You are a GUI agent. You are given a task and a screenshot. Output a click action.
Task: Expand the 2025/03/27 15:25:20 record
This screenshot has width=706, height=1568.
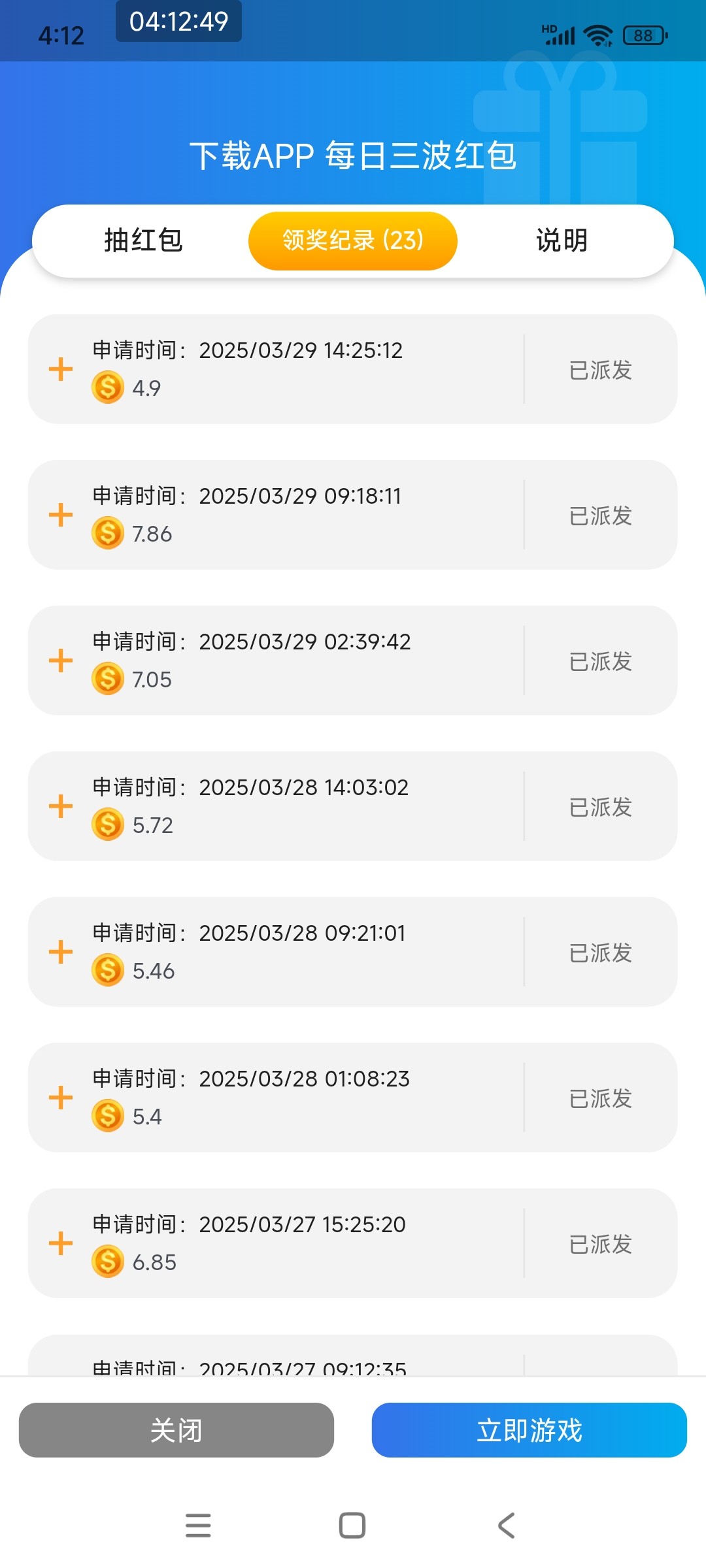point(61,1243)
